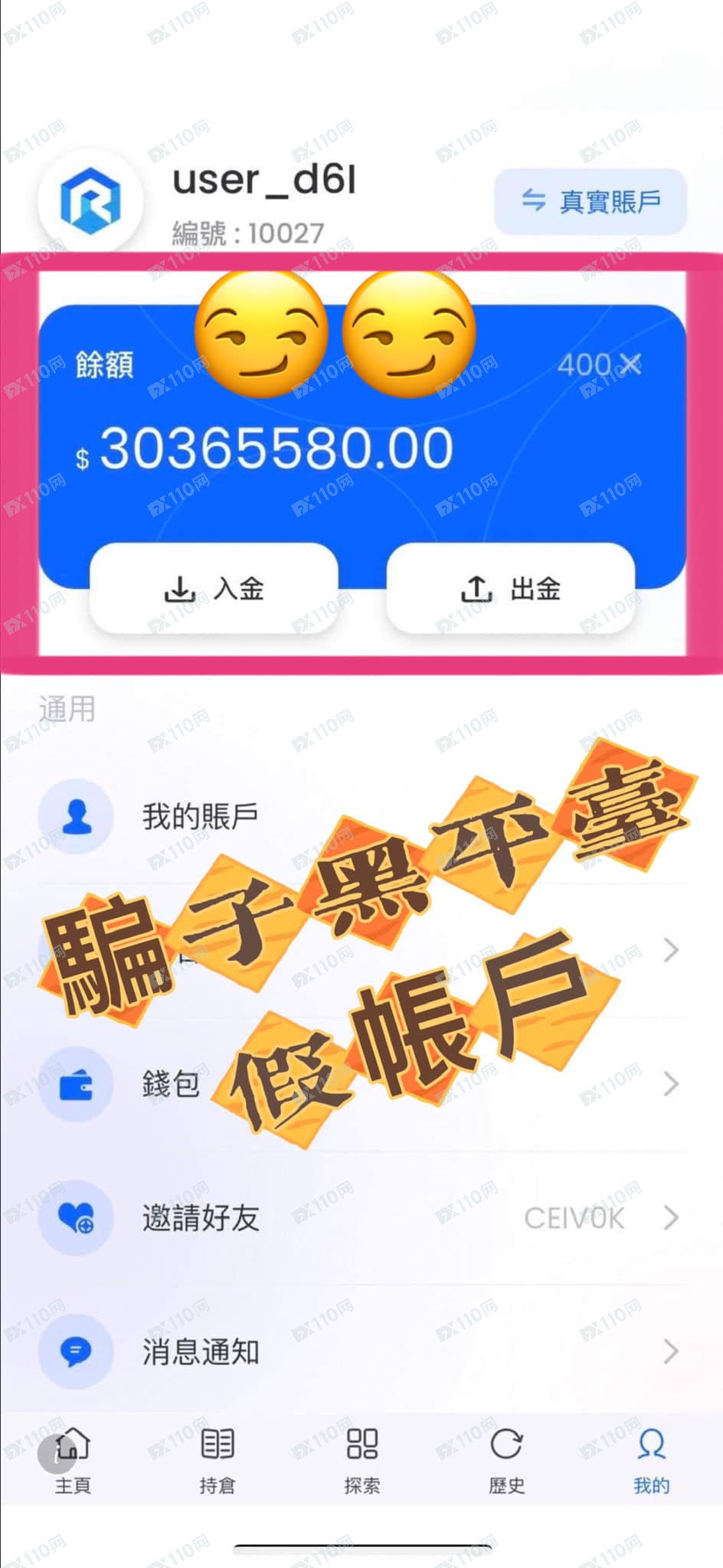723x1568 pixels.
Task: Select the 我的 profile tab
Action: click(651, 1460)
